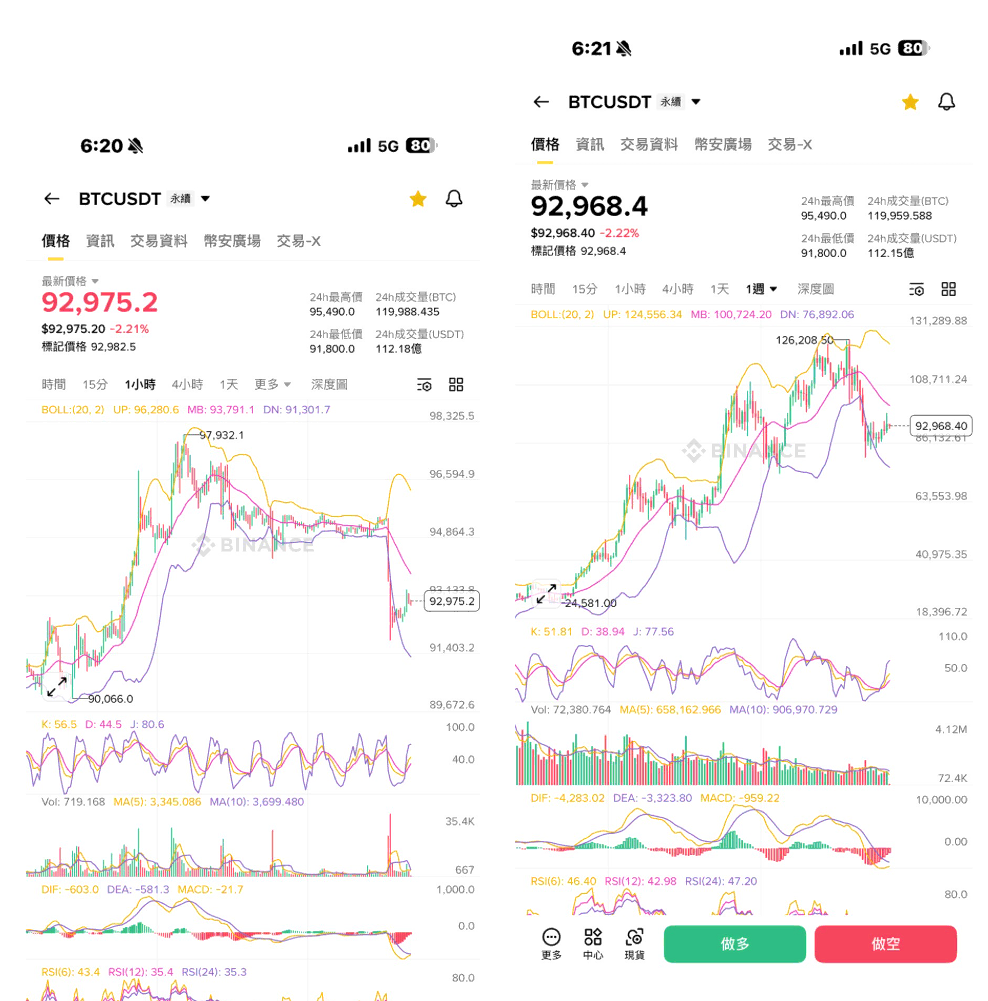The image size is (988, 1001).
Task: Open the 幣安廣場 tab
Action: [722, 144]
